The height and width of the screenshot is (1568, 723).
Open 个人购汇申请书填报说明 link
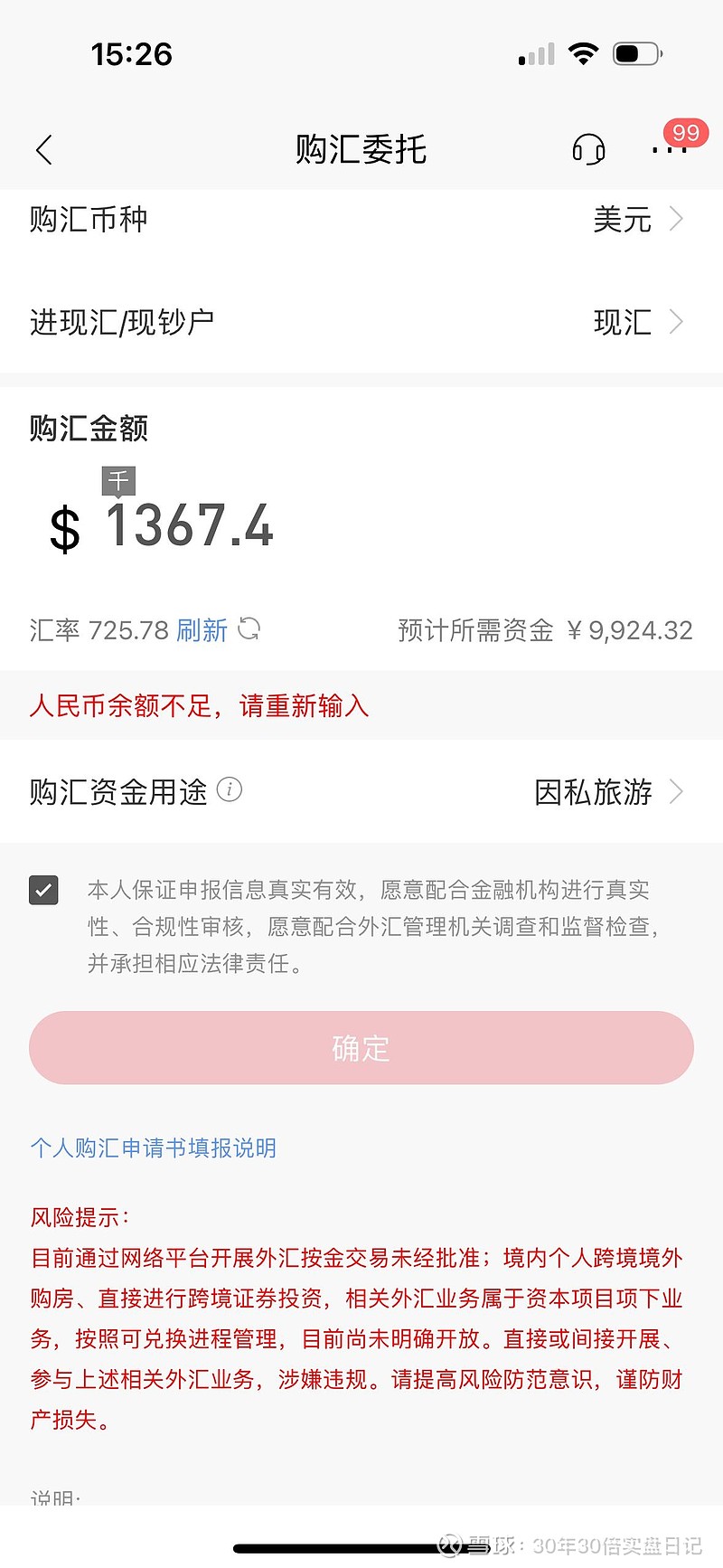coord(154,1148)
